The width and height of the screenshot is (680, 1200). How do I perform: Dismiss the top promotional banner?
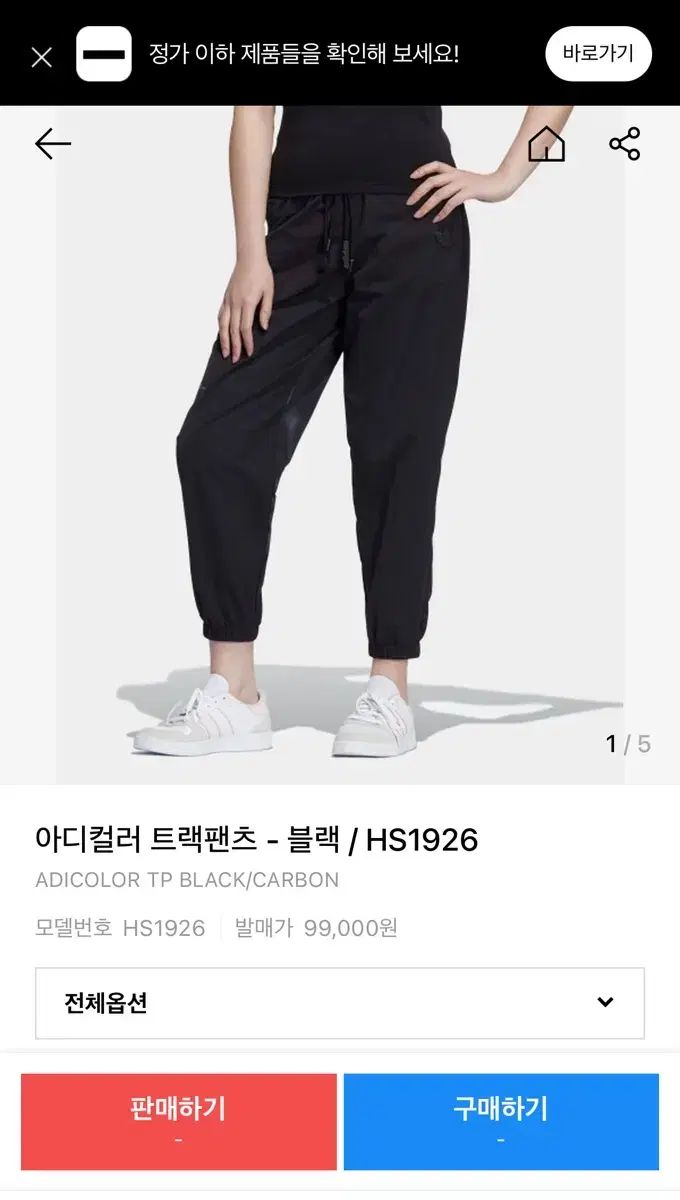pyautogui.click(x=41, y=57)
